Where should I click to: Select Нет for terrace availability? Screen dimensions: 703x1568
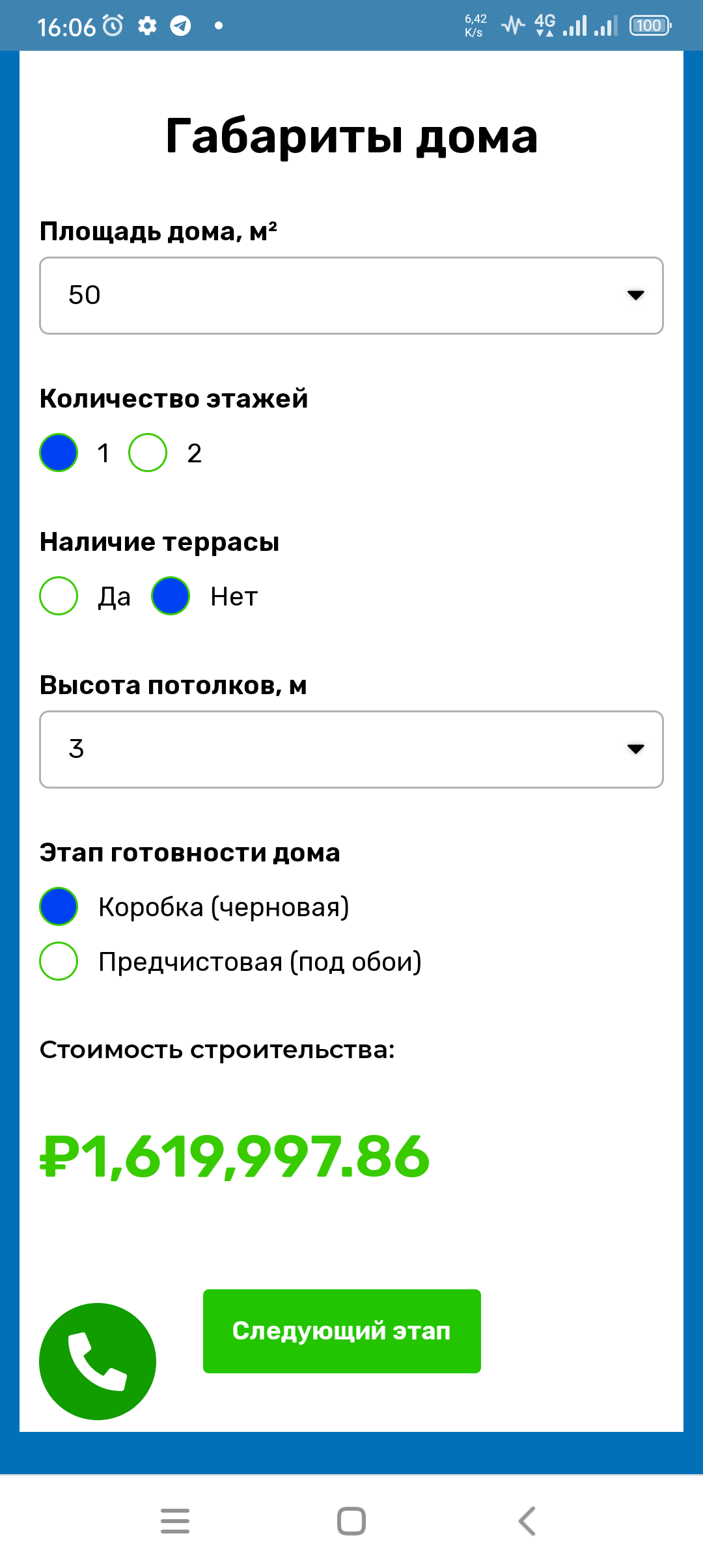pyautogui.click(x=171, y=596)
